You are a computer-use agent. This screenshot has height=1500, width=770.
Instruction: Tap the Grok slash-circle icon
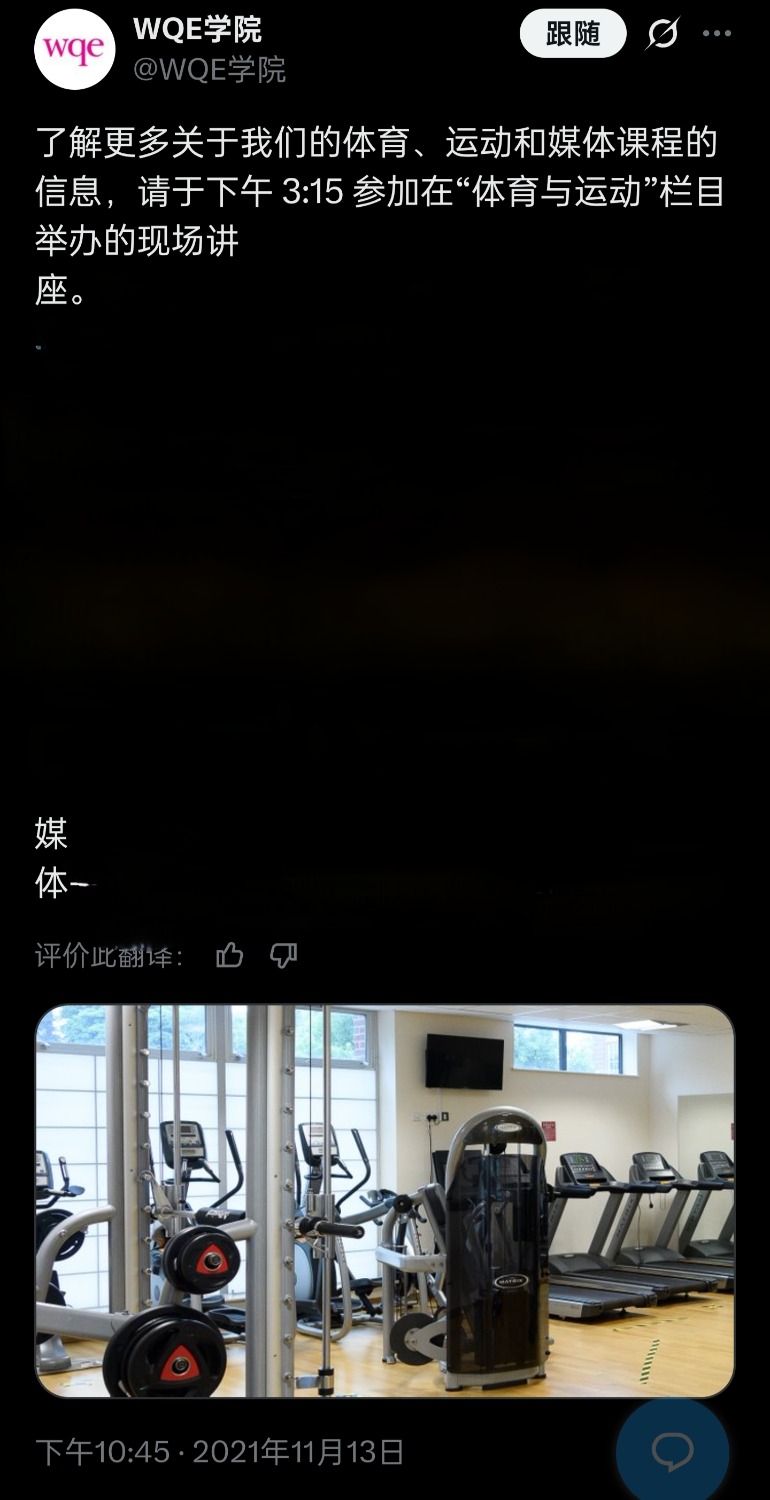point(662,34)
